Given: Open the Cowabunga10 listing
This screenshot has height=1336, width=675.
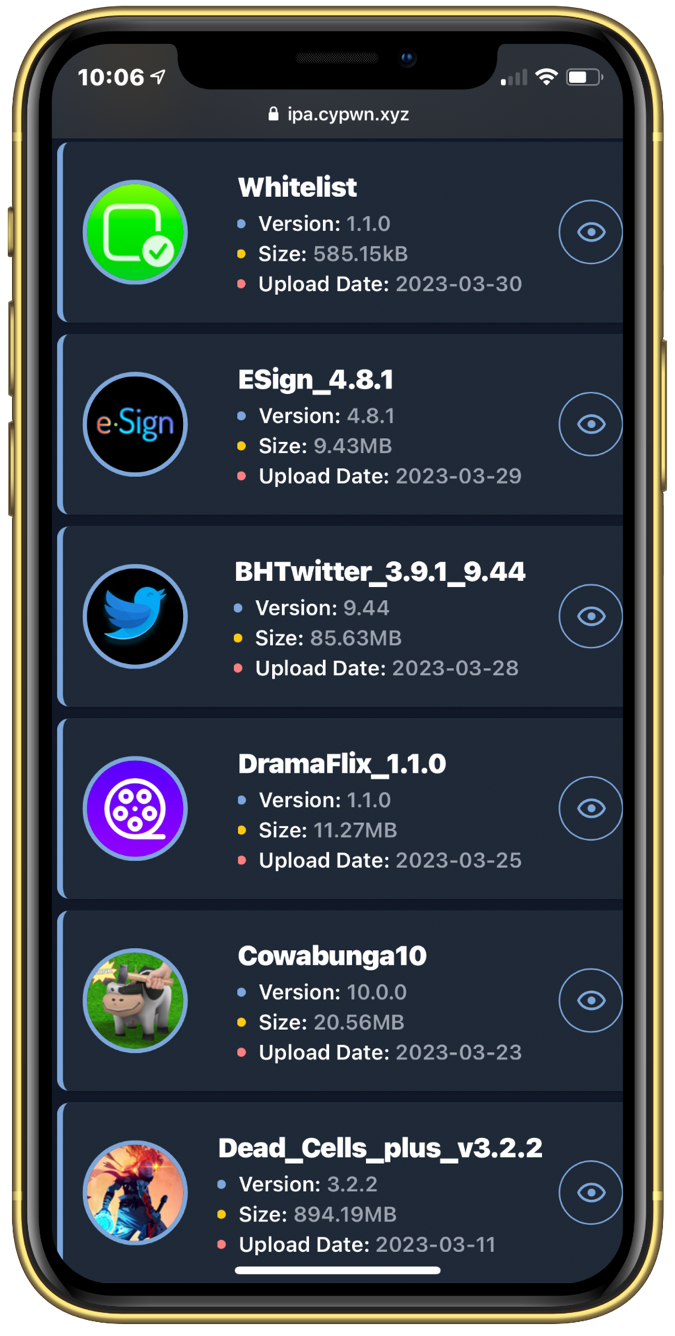Looking at the screenshot, I should coord(332,955).
